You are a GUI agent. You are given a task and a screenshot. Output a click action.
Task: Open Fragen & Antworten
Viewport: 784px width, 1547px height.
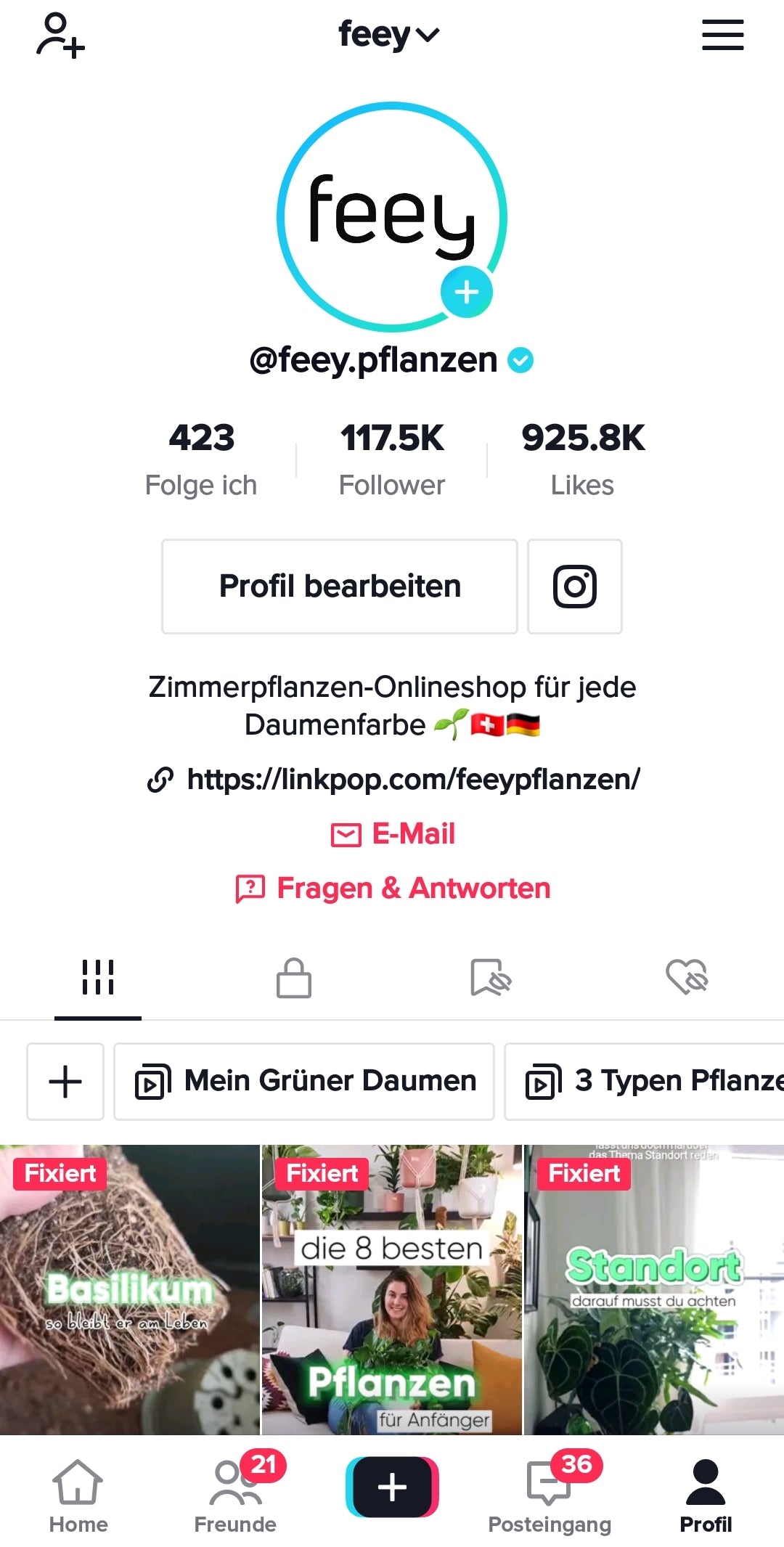(x=392, y=887)
